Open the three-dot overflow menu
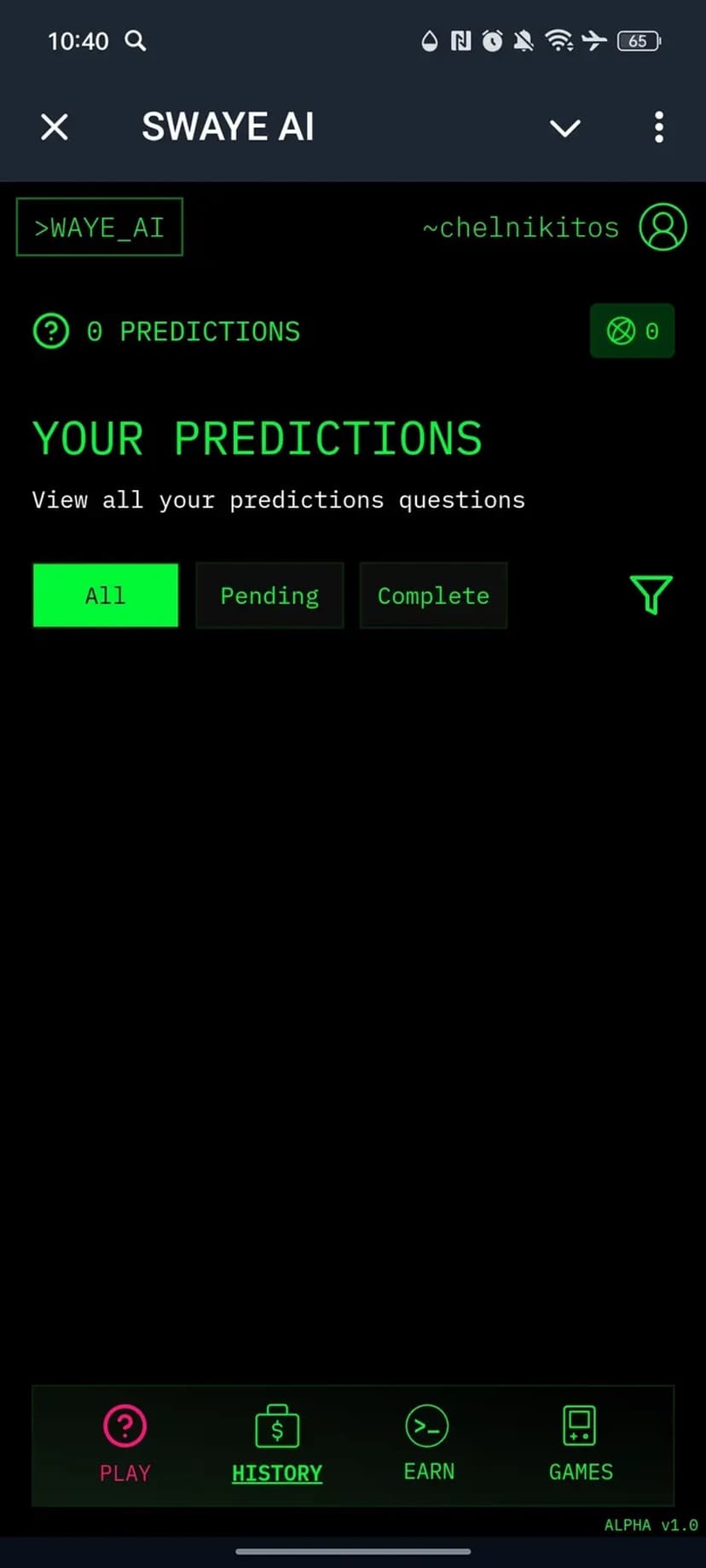Viewport: 706px width, 1568px height. pyautogui.click(x=658, y=128)
